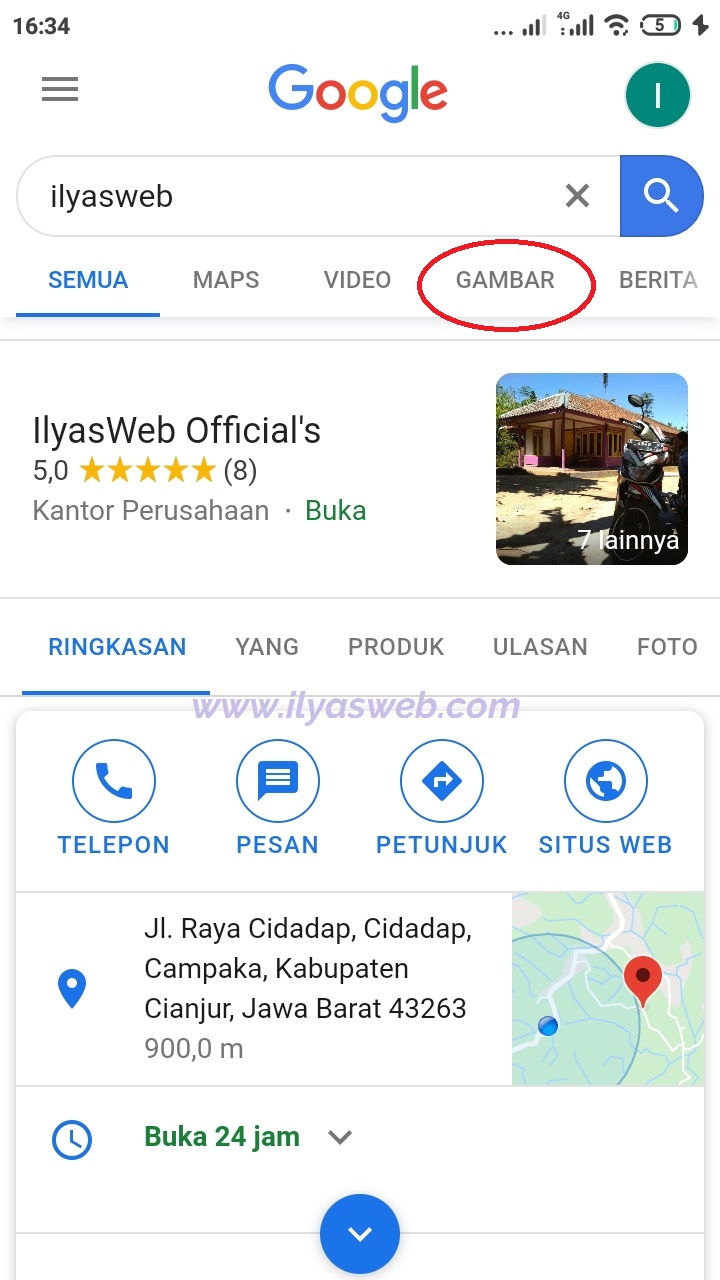This screenshot has height=1280, width=720.
Task: Clear the search text
Action: tap(577, 196)
